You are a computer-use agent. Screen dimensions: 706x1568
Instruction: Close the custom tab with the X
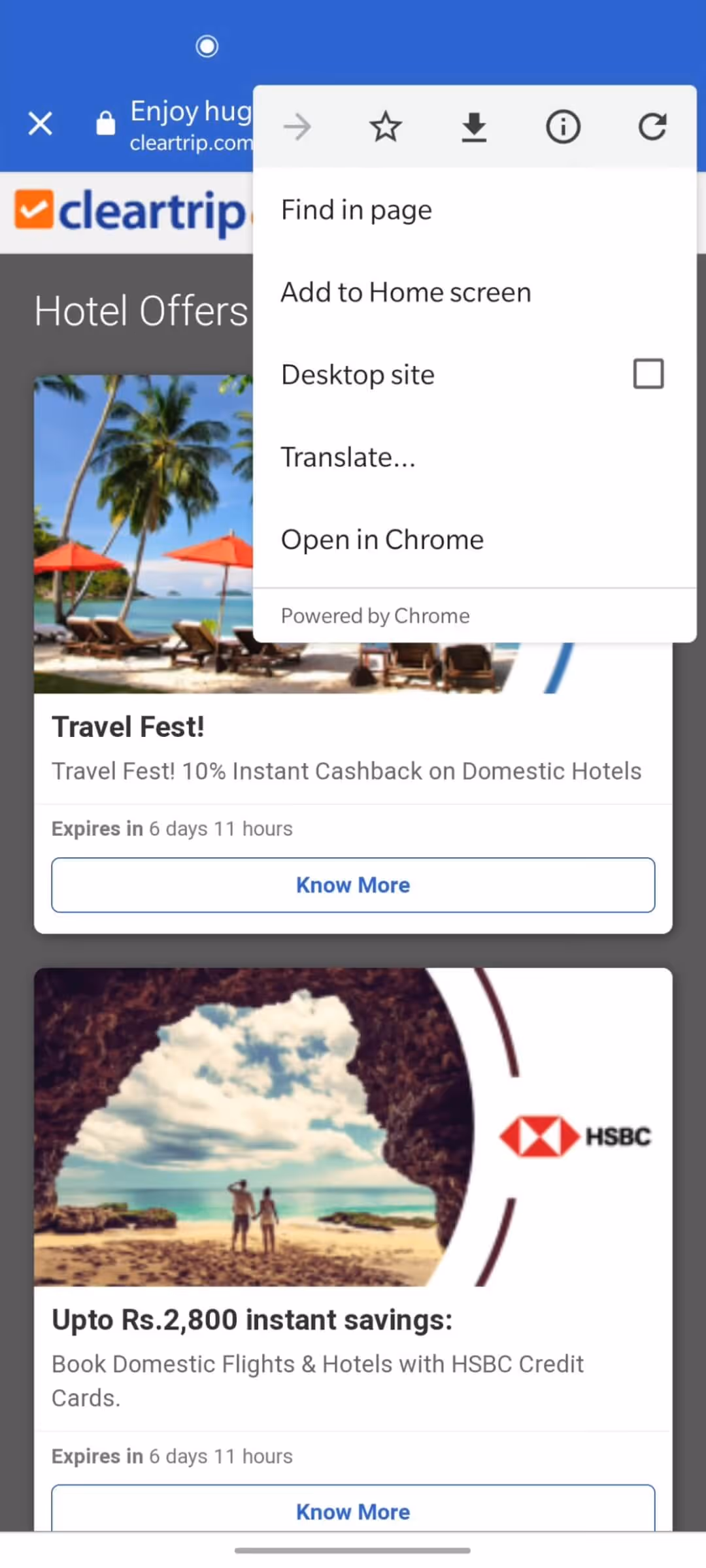pyautogui.click(x=40, y=123)
